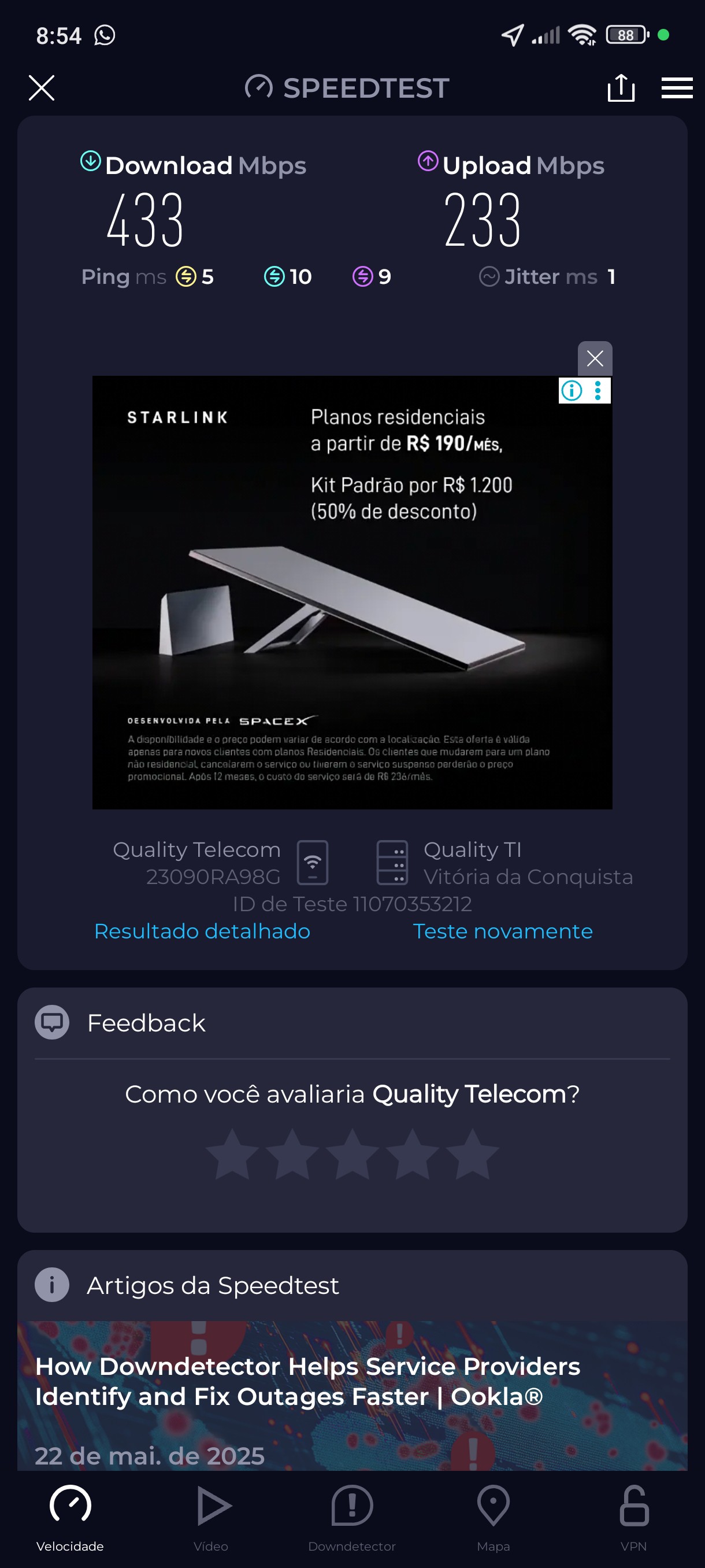Tap Teste novamente to rerun test
The image size is (705, 1568).
click(502, 931)
